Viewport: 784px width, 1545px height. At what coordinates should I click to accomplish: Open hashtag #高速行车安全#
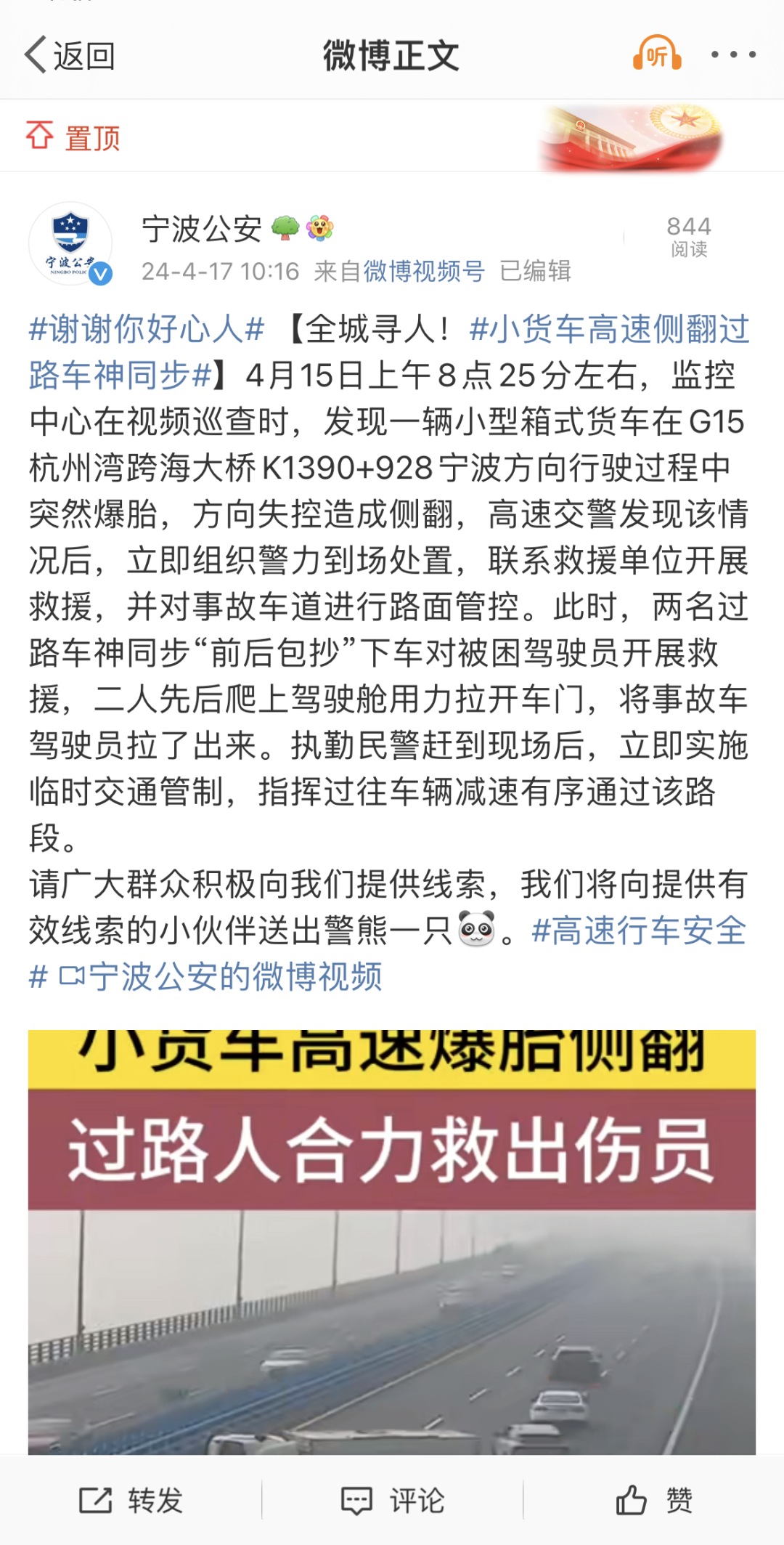click(x=639, y=931)
